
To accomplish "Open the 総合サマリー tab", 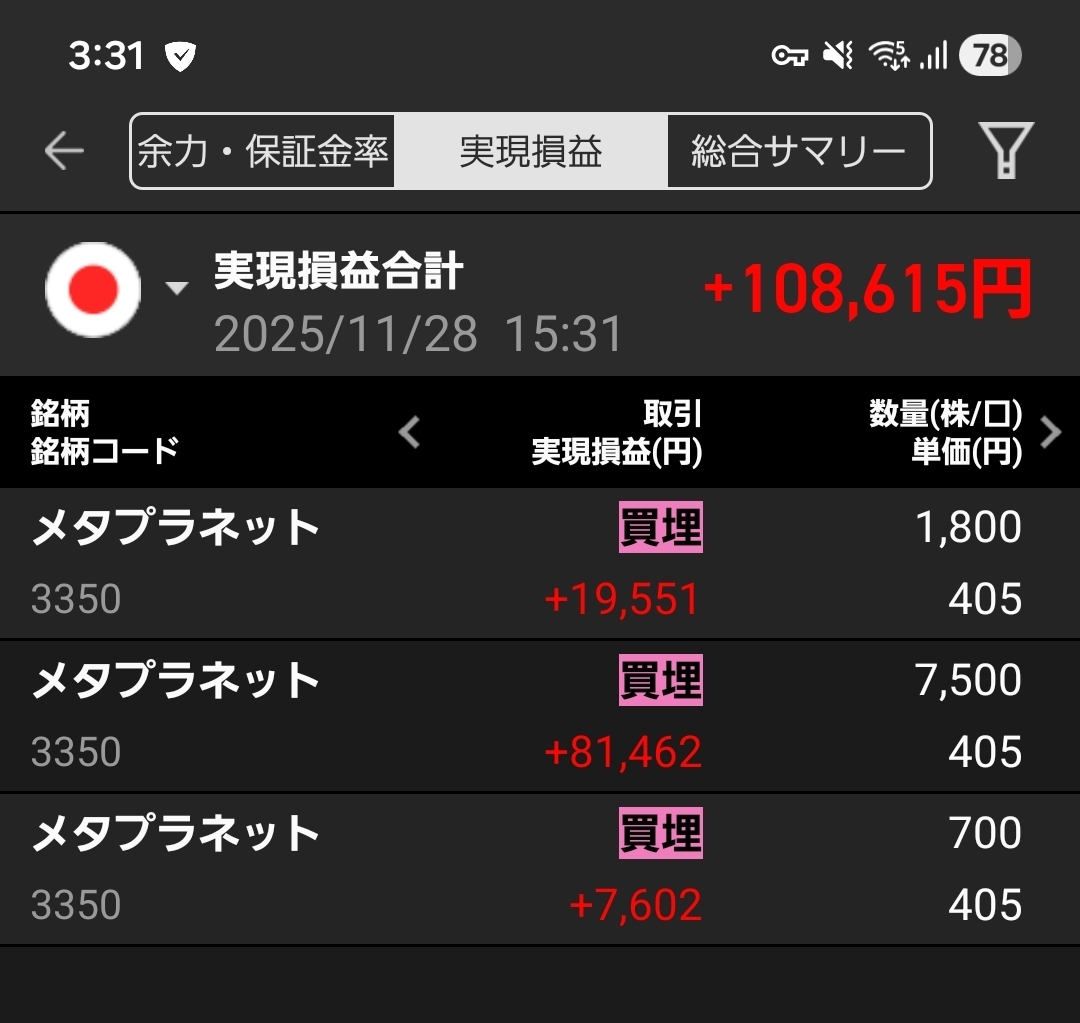I will coord(798,151).
